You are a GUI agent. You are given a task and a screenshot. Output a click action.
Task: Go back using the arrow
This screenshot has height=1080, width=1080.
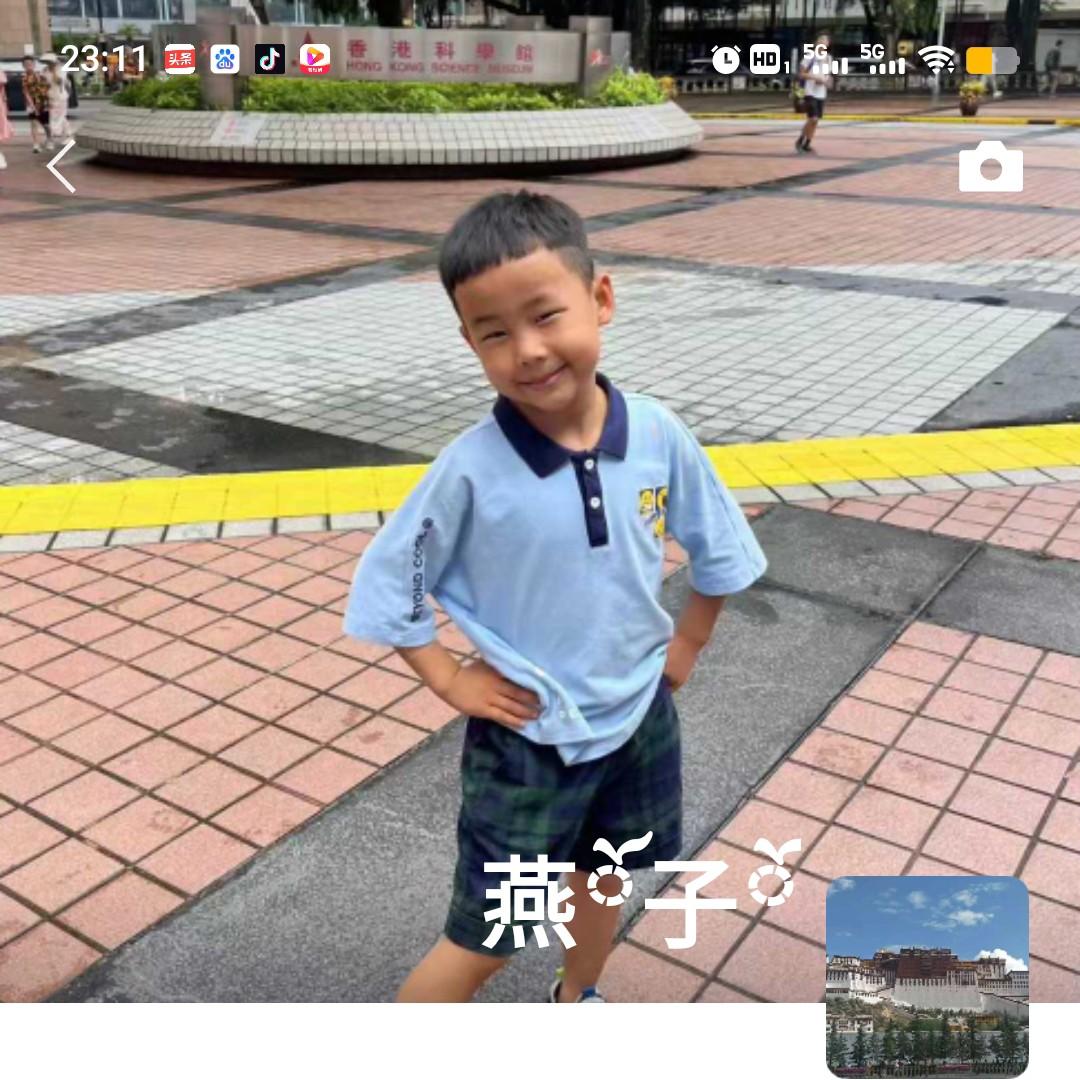62,166
